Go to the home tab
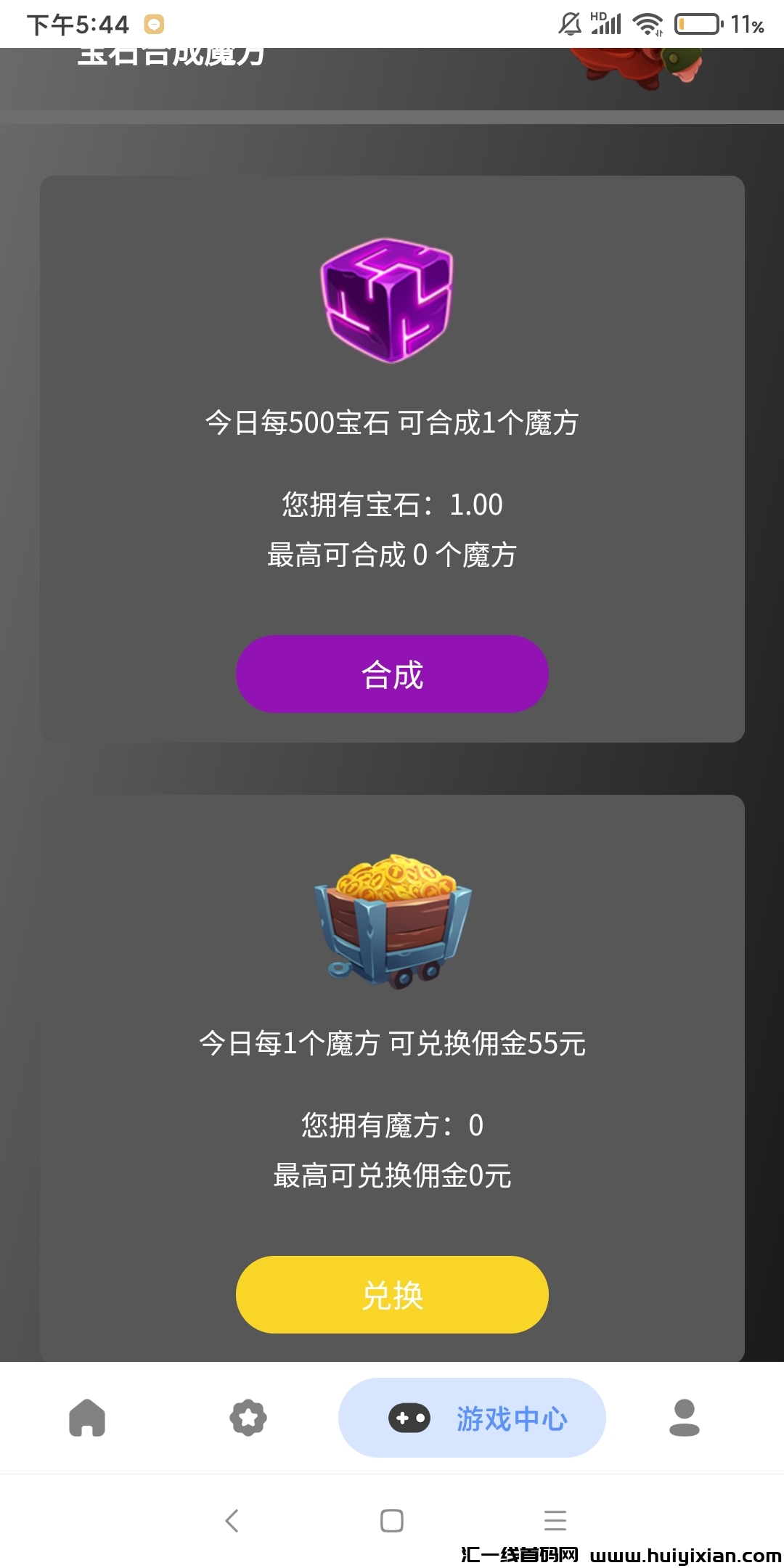This screenshot has width=784, height=1568. (87, 1418)
